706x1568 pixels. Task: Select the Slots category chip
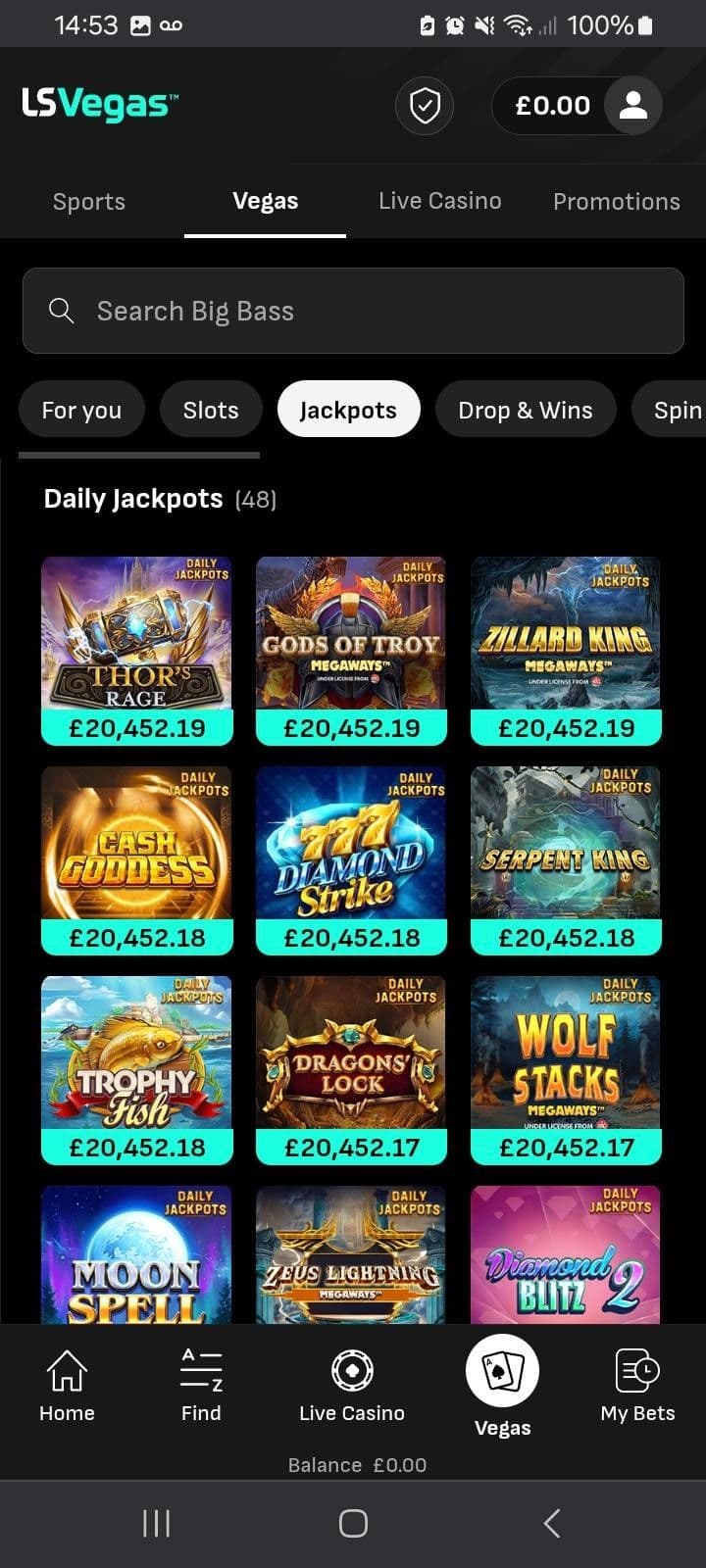tap(210, 409)
